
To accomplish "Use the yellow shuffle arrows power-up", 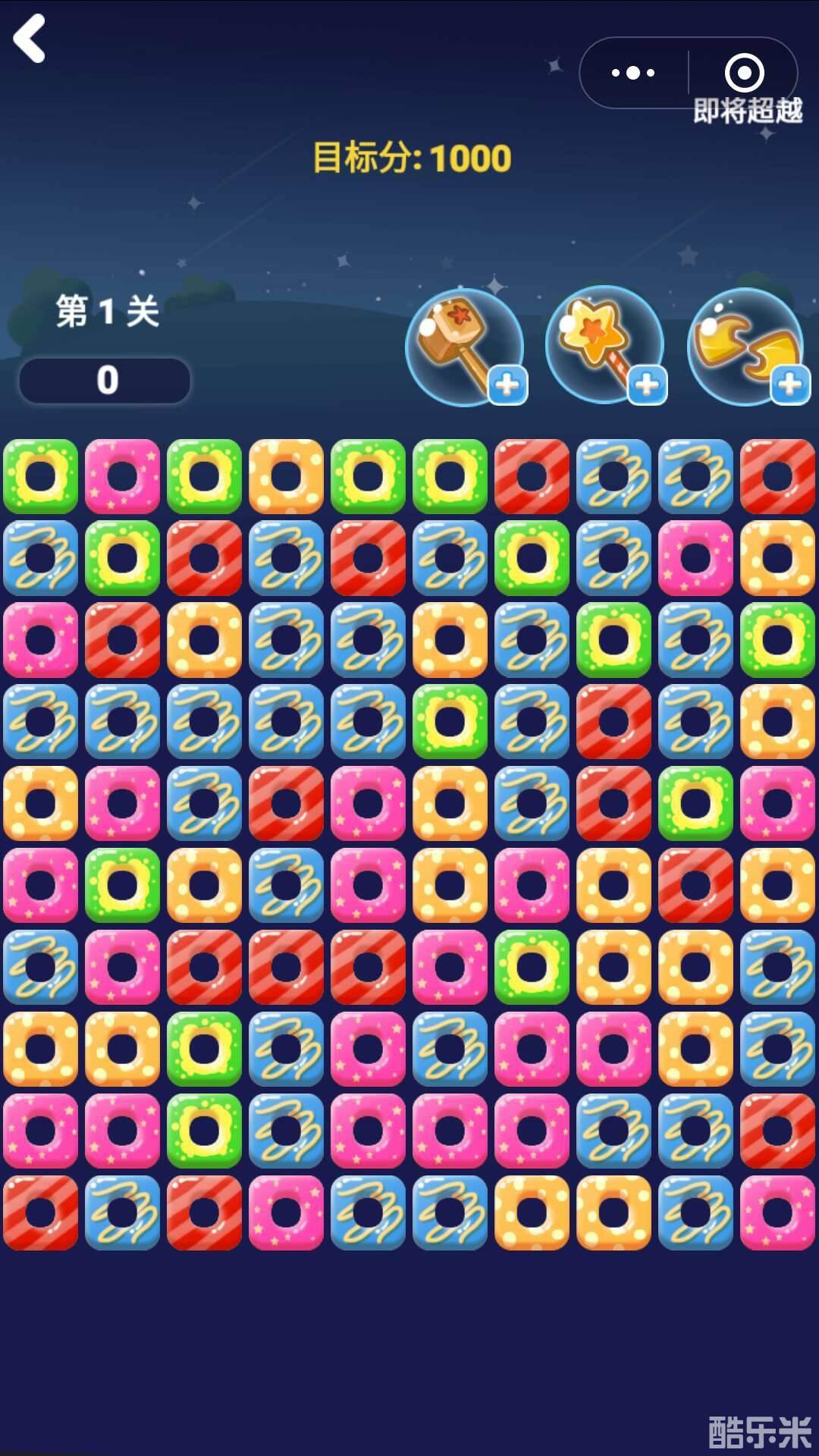I will [x=745, y=346].
